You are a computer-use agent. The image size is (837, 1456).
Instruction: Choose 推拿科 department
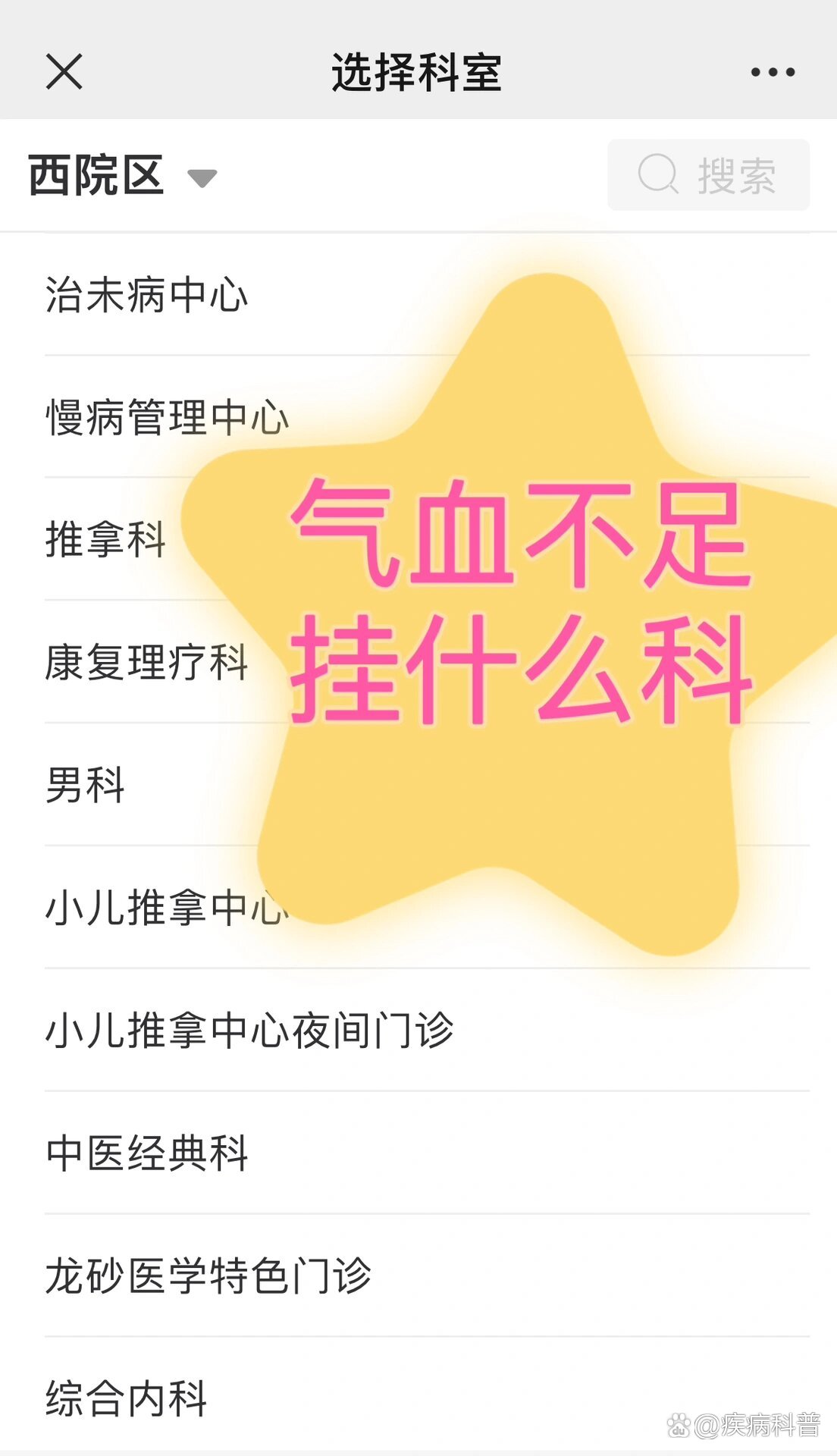pos(418,539)
